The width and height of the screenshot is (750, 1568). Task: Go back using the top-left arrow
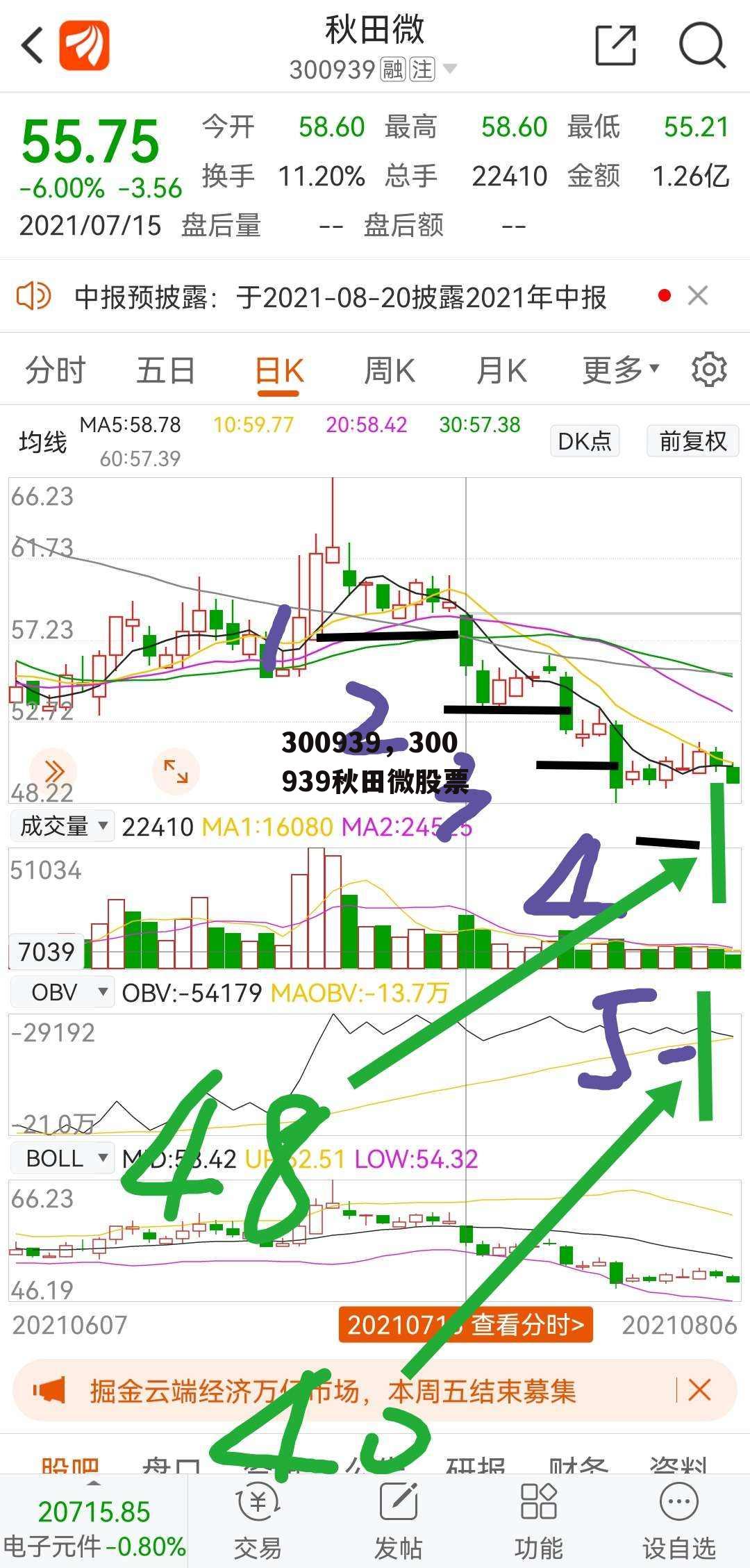(x=32, y=46)
